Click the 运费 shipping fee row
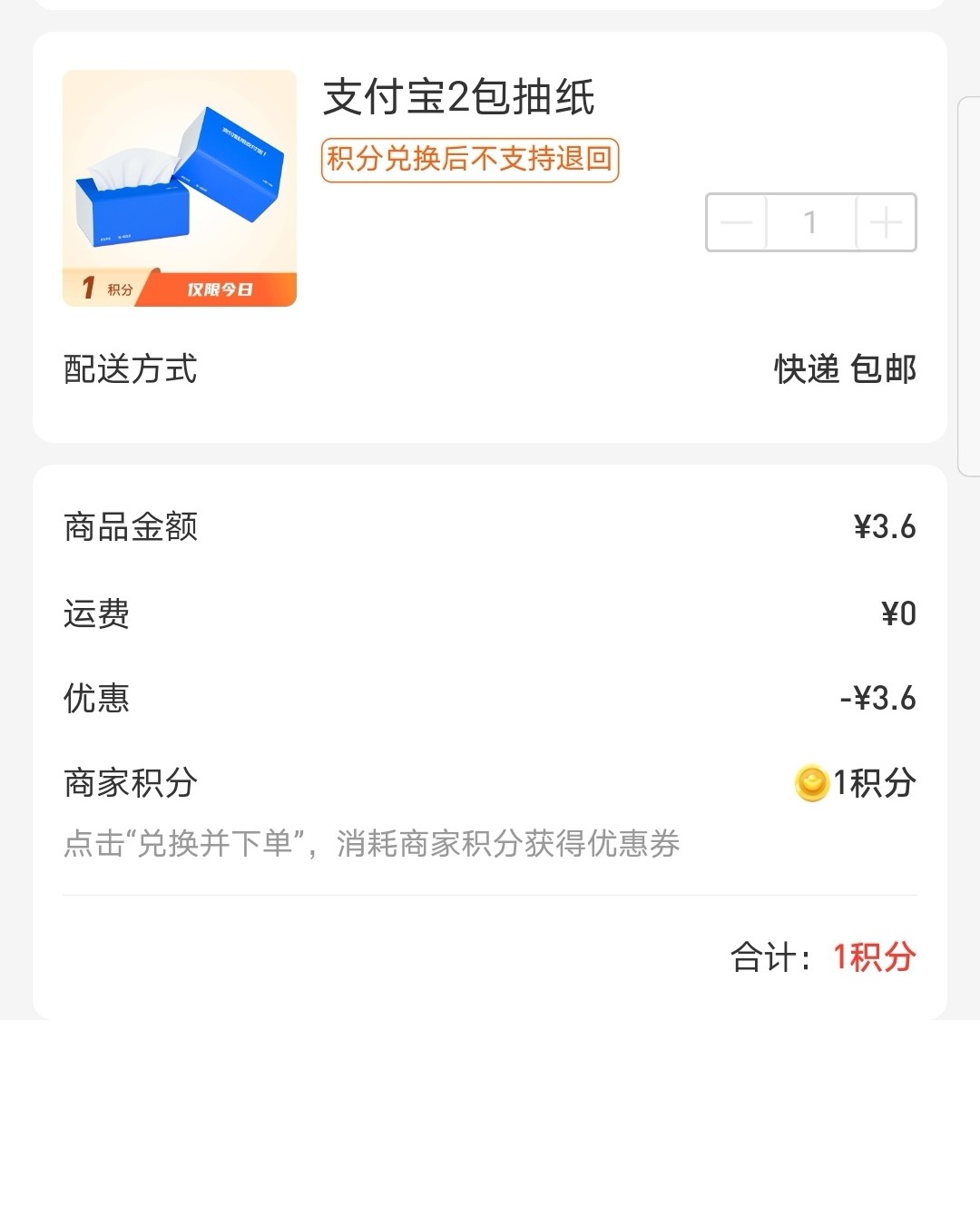The image size is (980, 1226). pos(94,613)
